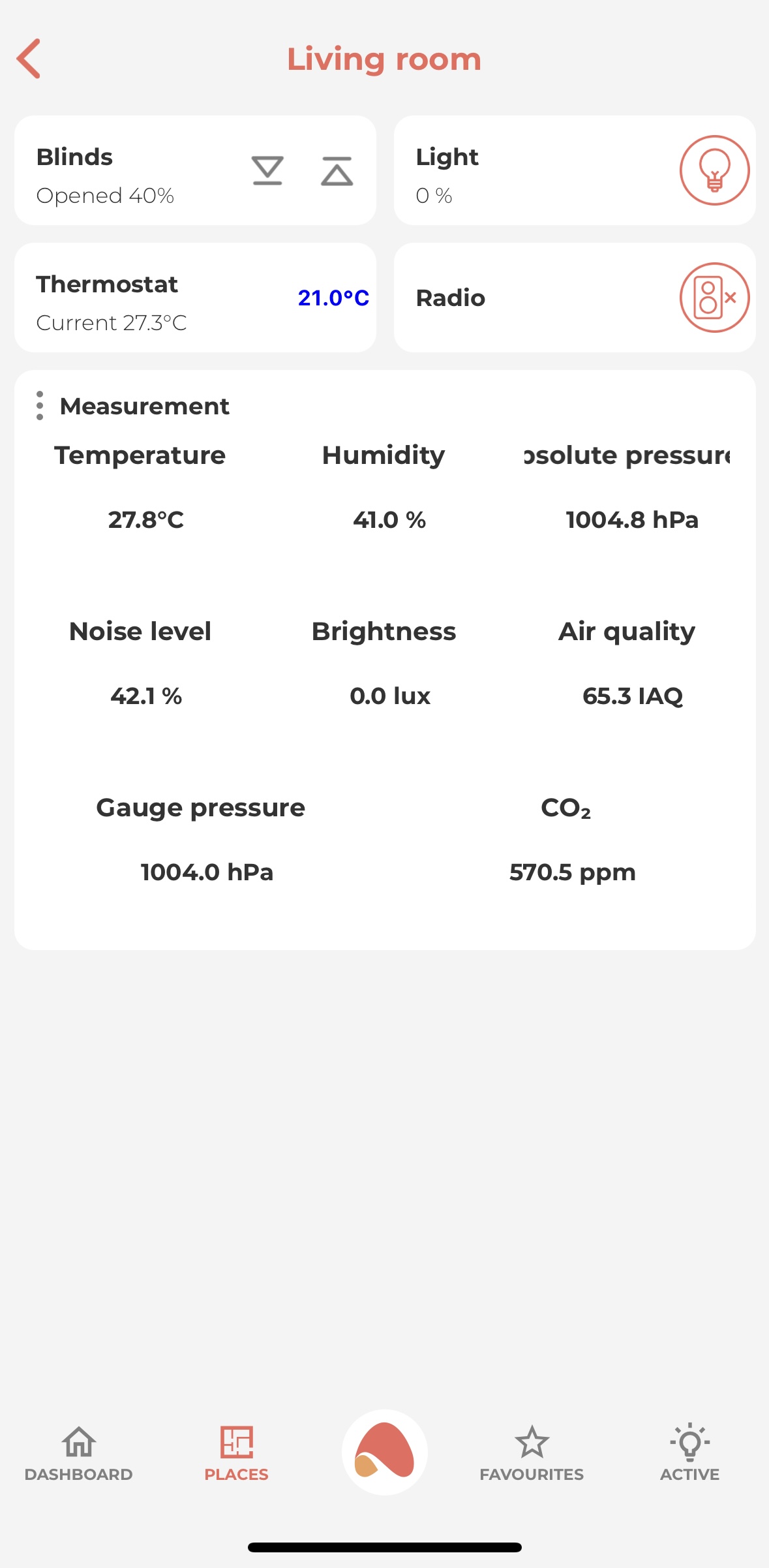The width and height of the screenshot is (769, 1568).
Task: Switch to the Favourites tab
Action: coord(532,1453)
